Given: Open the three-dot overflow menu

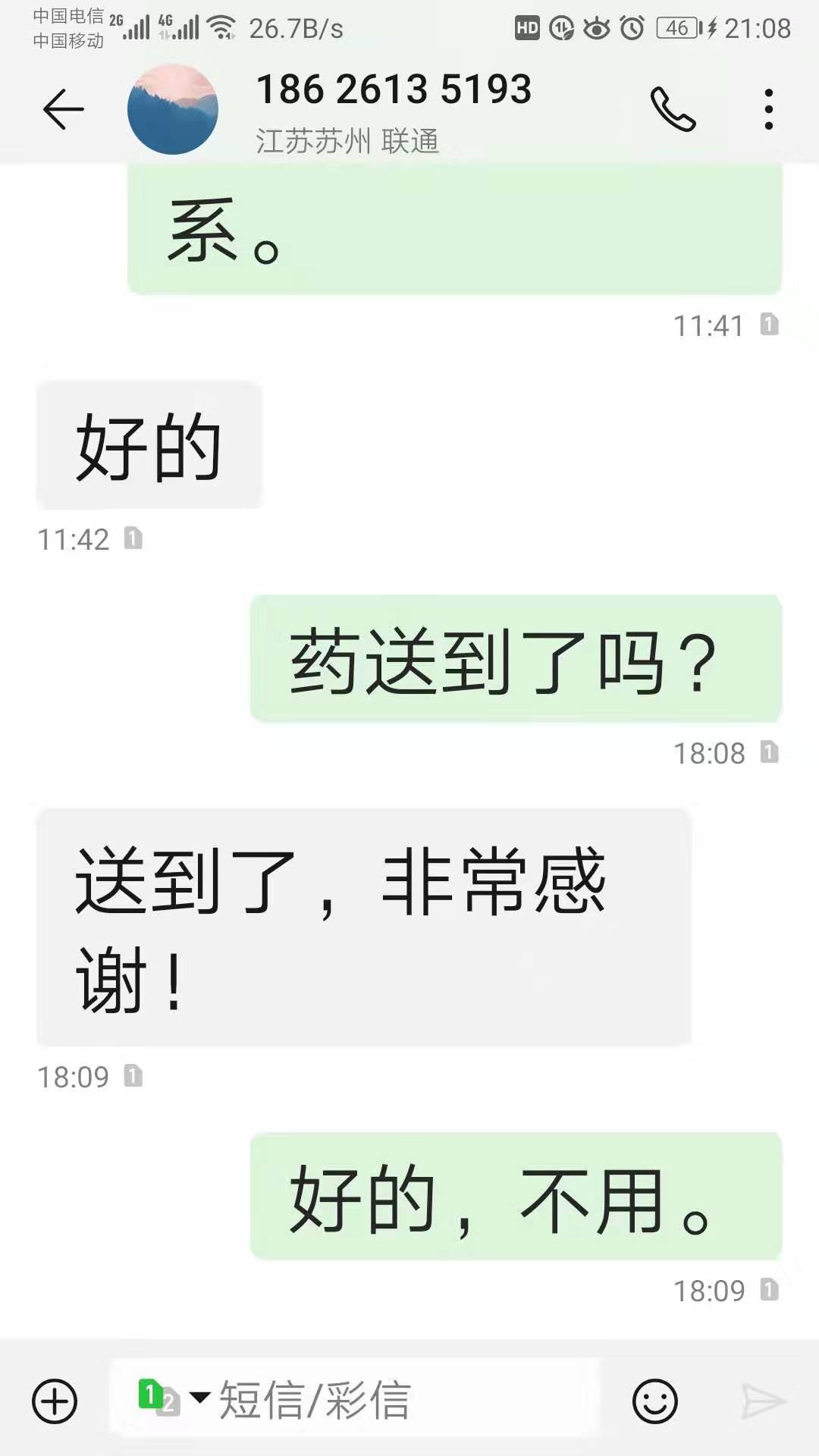Looking at the screenshot, I should [769, 109].
